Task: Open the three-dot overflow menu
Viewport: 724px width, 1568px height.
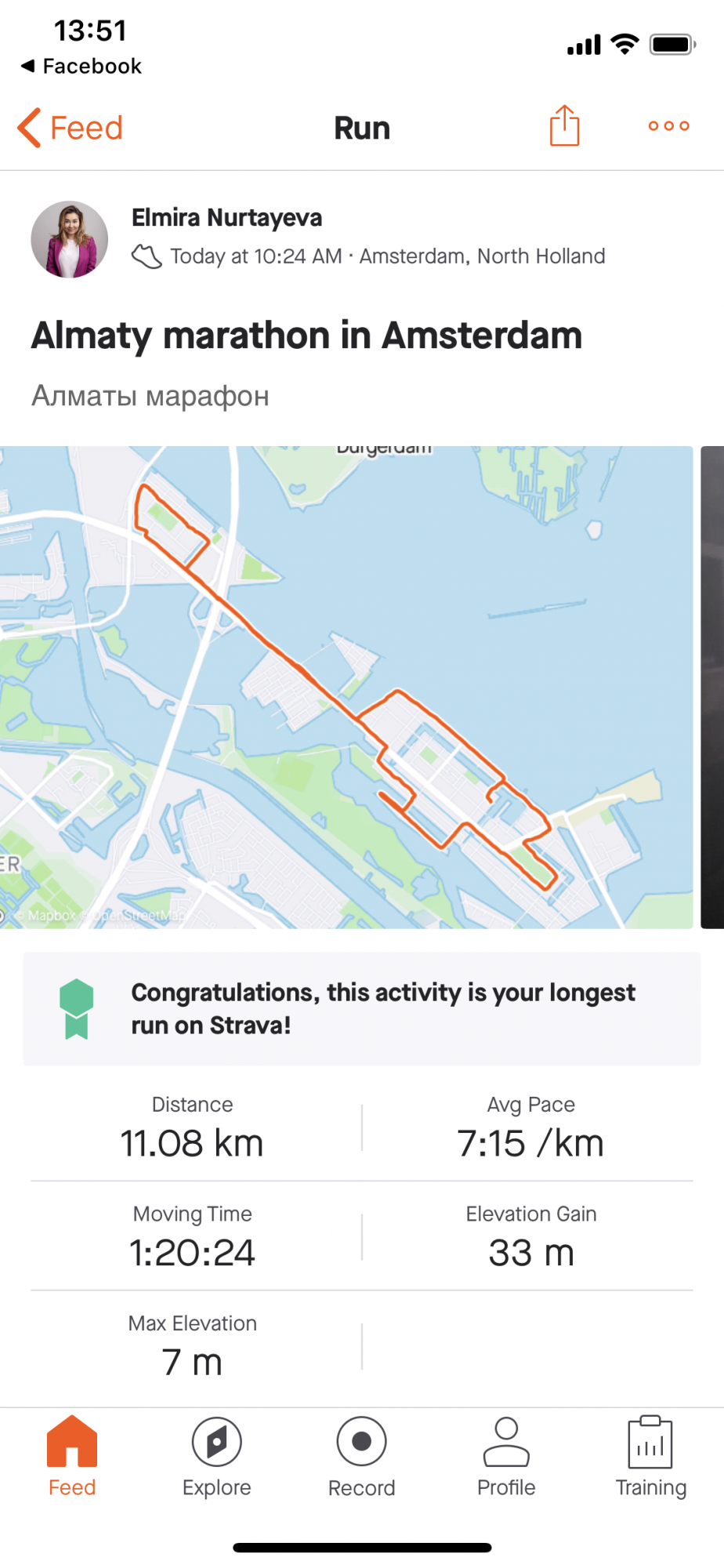Action: pos(668,126)
